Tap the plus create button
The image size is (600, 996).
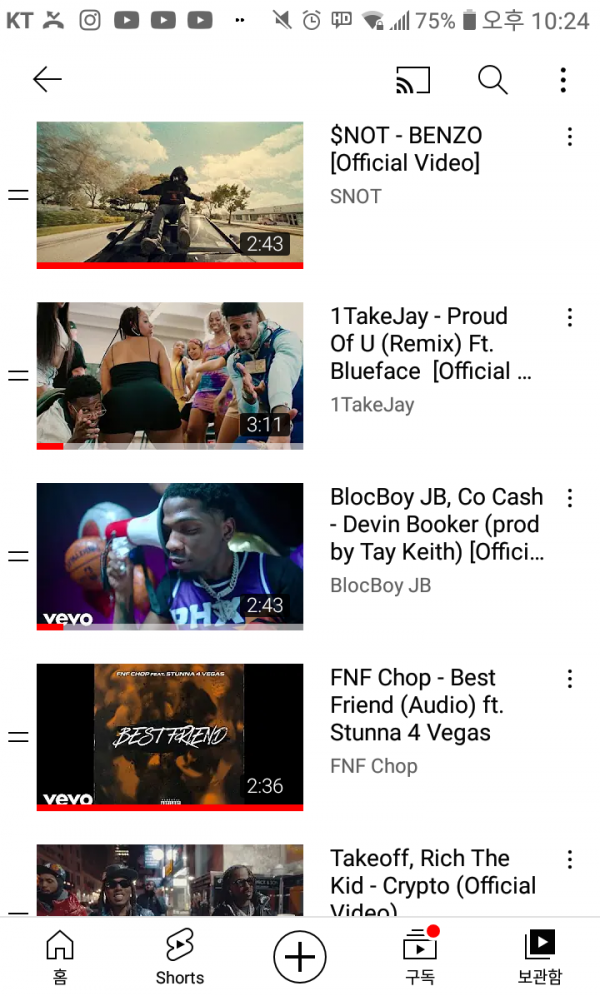pyautogui.click(x=300, y=957)
